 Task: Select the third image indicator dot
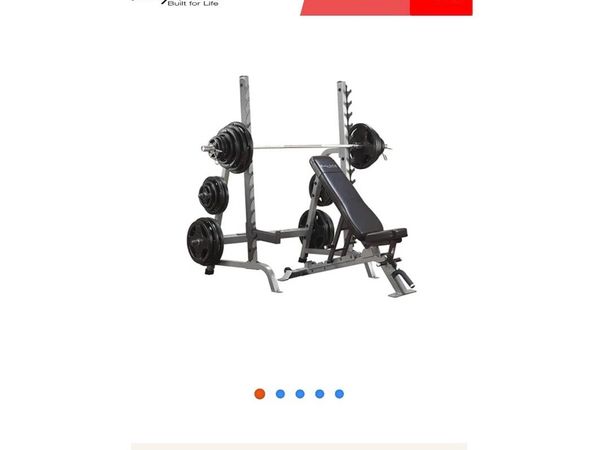pos(300,394)
